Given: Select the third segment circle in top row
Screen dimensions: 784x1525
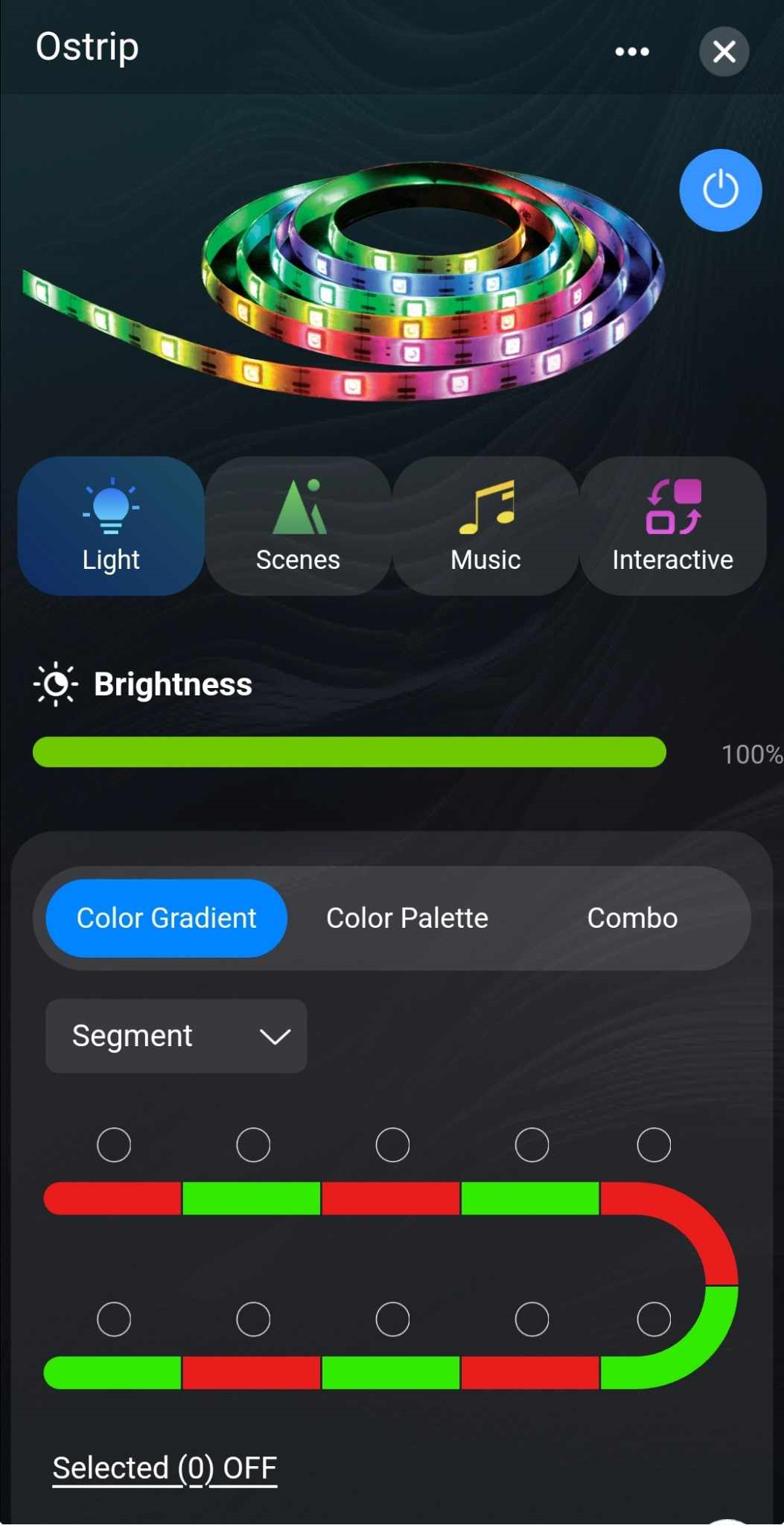Looking at the screenshot, I should click(x=392, y=1144).
